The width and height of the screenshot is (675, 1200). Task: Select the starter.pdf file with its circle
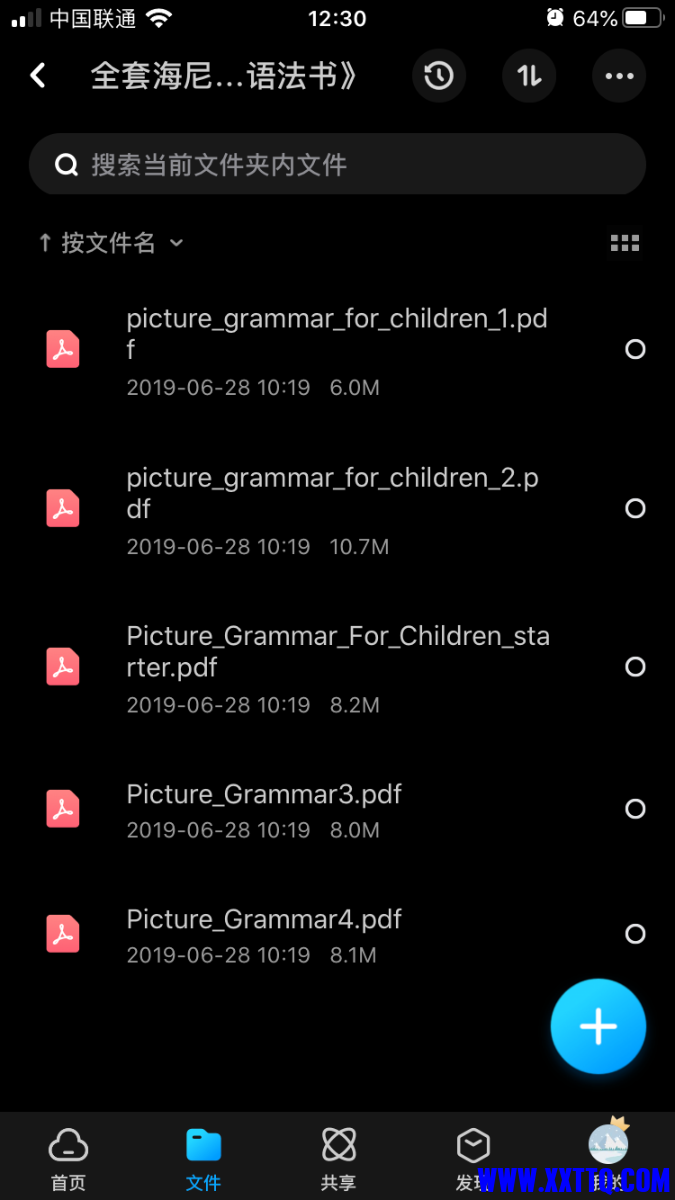click(x=635, y=667)
